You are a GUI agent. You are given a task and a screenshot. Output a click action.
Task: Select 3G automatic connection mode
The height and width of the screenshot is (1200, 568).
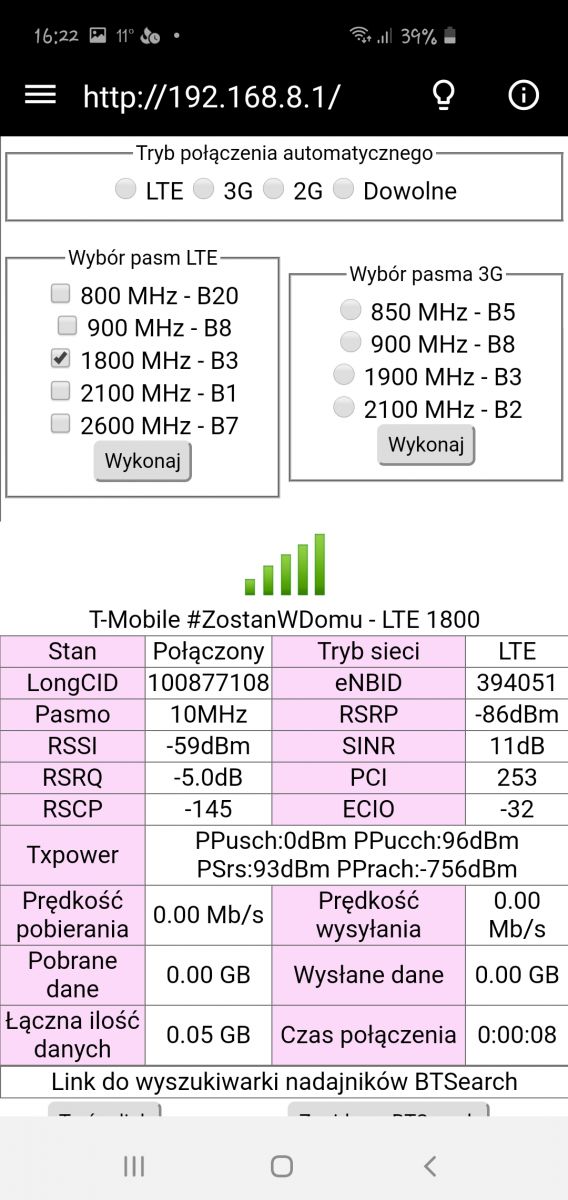pyautogui.click(x=204, y=189)
